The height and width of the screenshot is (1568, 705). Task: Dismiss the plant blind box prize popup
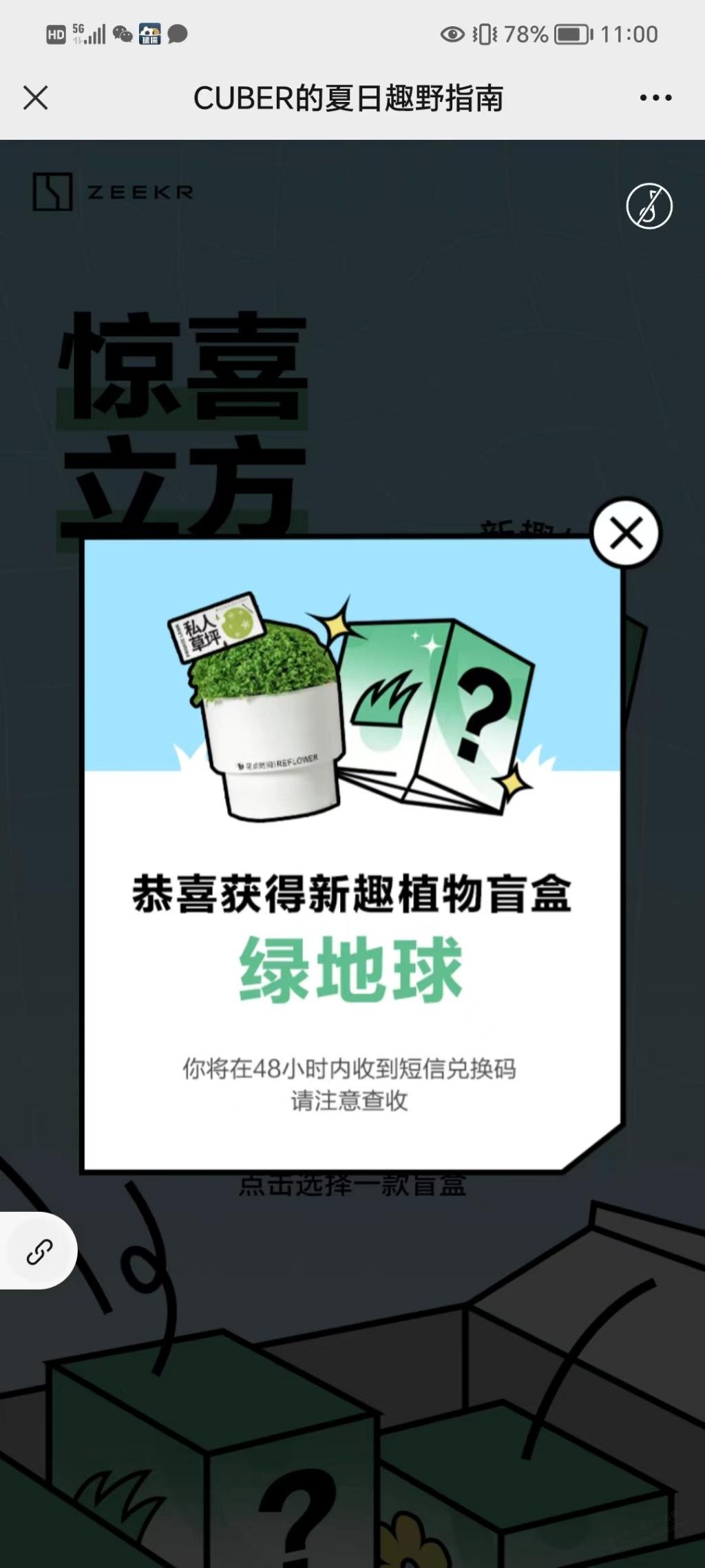tap(626, 533)
